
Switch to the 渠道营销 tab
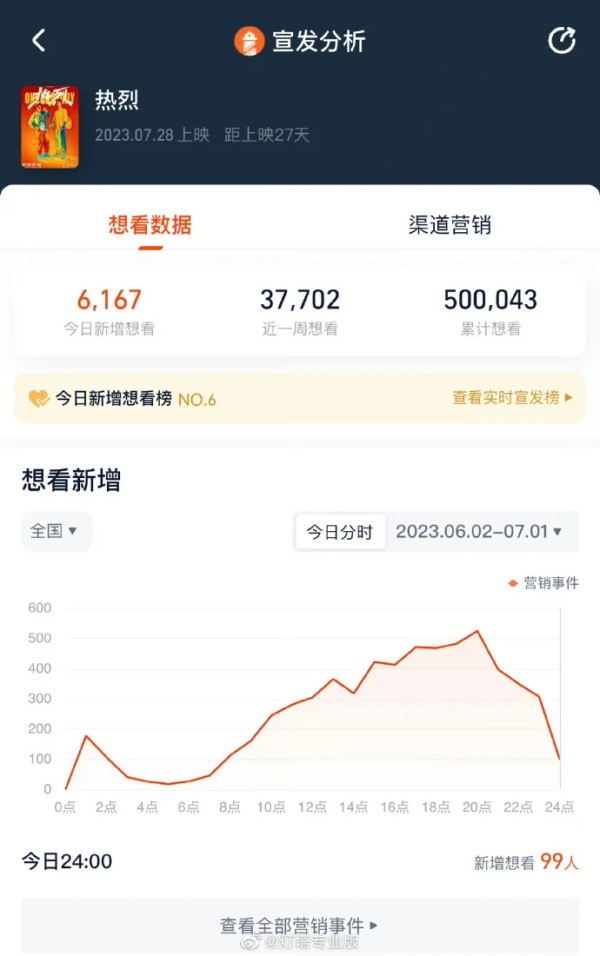449,224
